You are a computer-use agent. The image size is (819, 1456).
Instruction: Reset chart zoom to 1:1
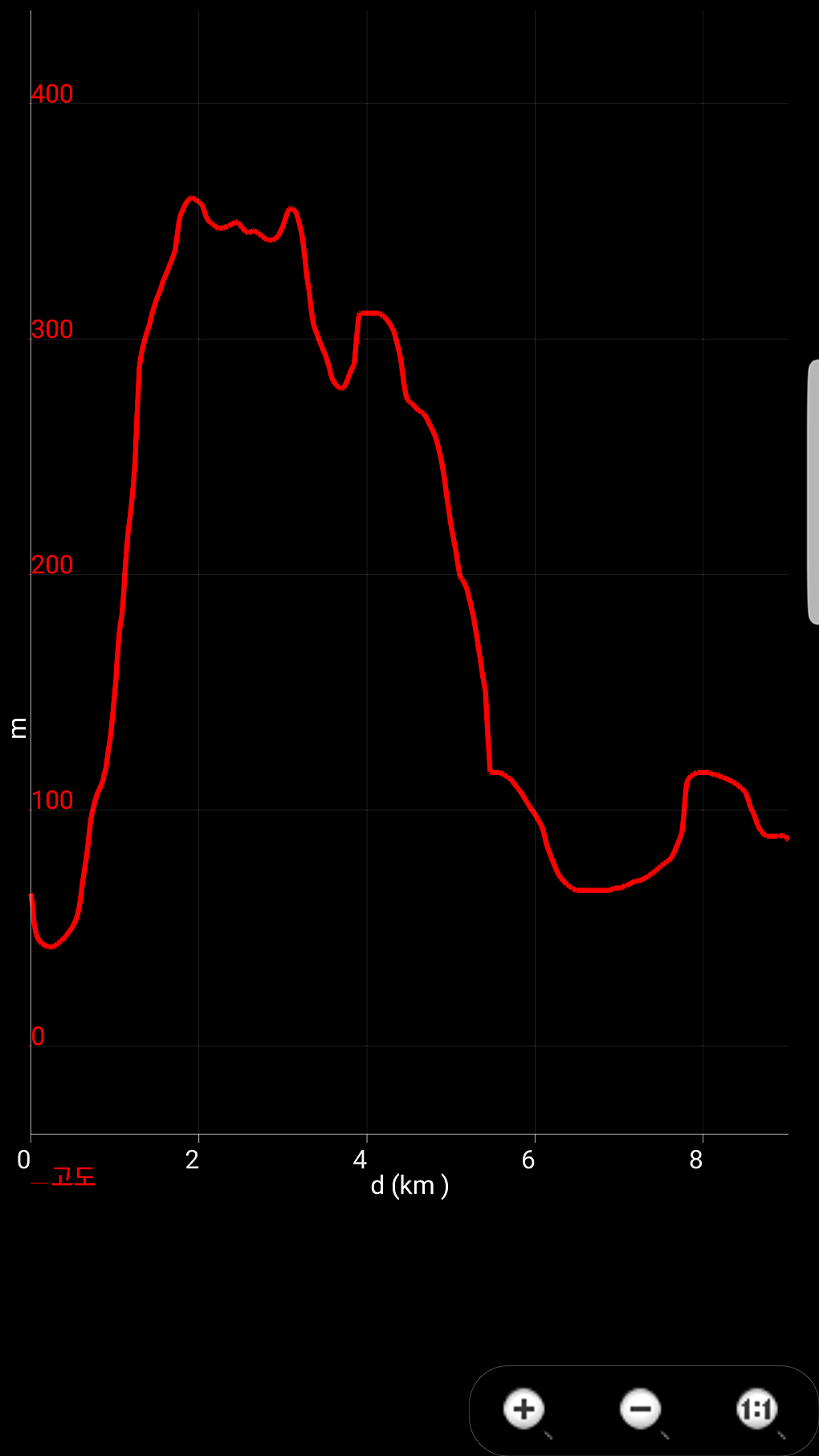point(756,1409)
